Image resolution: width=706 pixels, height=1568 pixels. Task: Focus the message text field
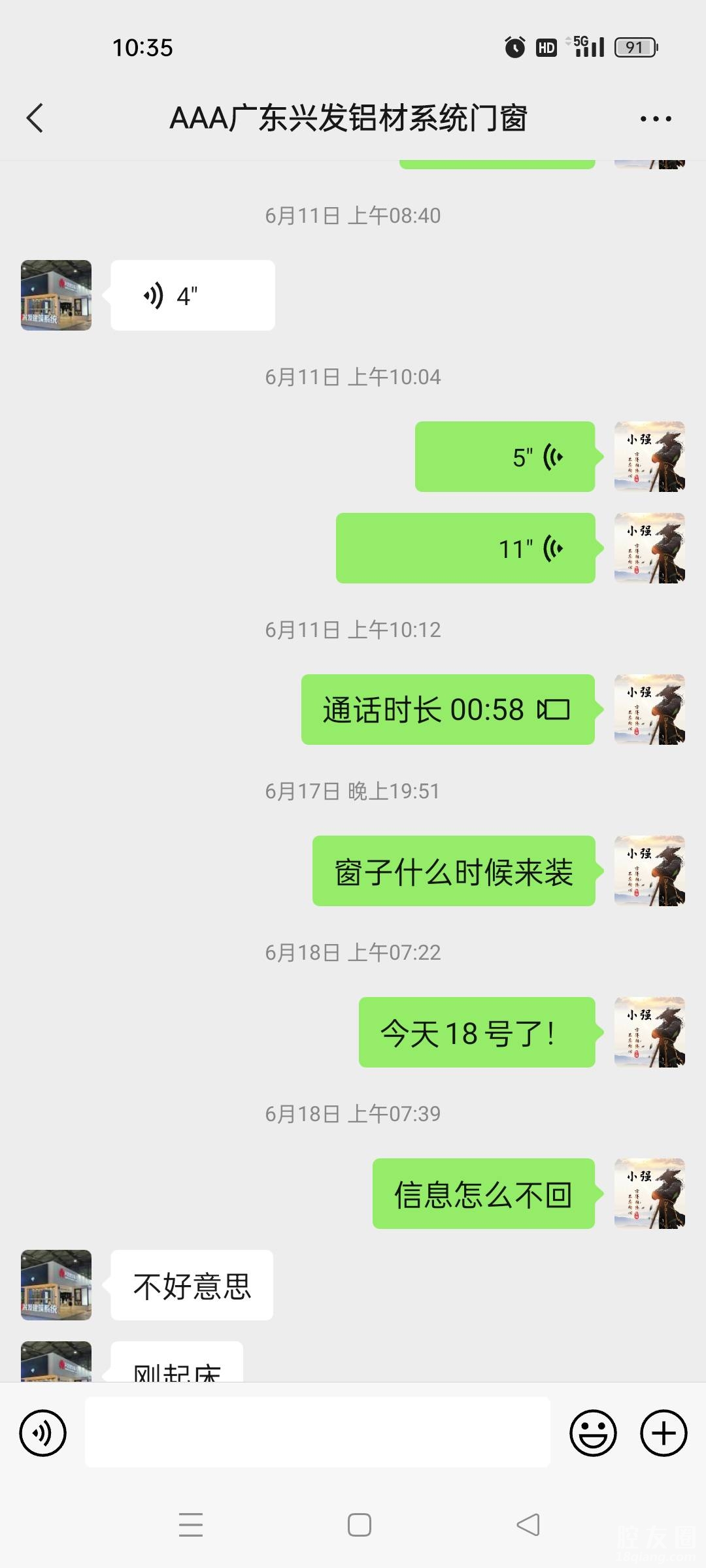[317, 1432]
